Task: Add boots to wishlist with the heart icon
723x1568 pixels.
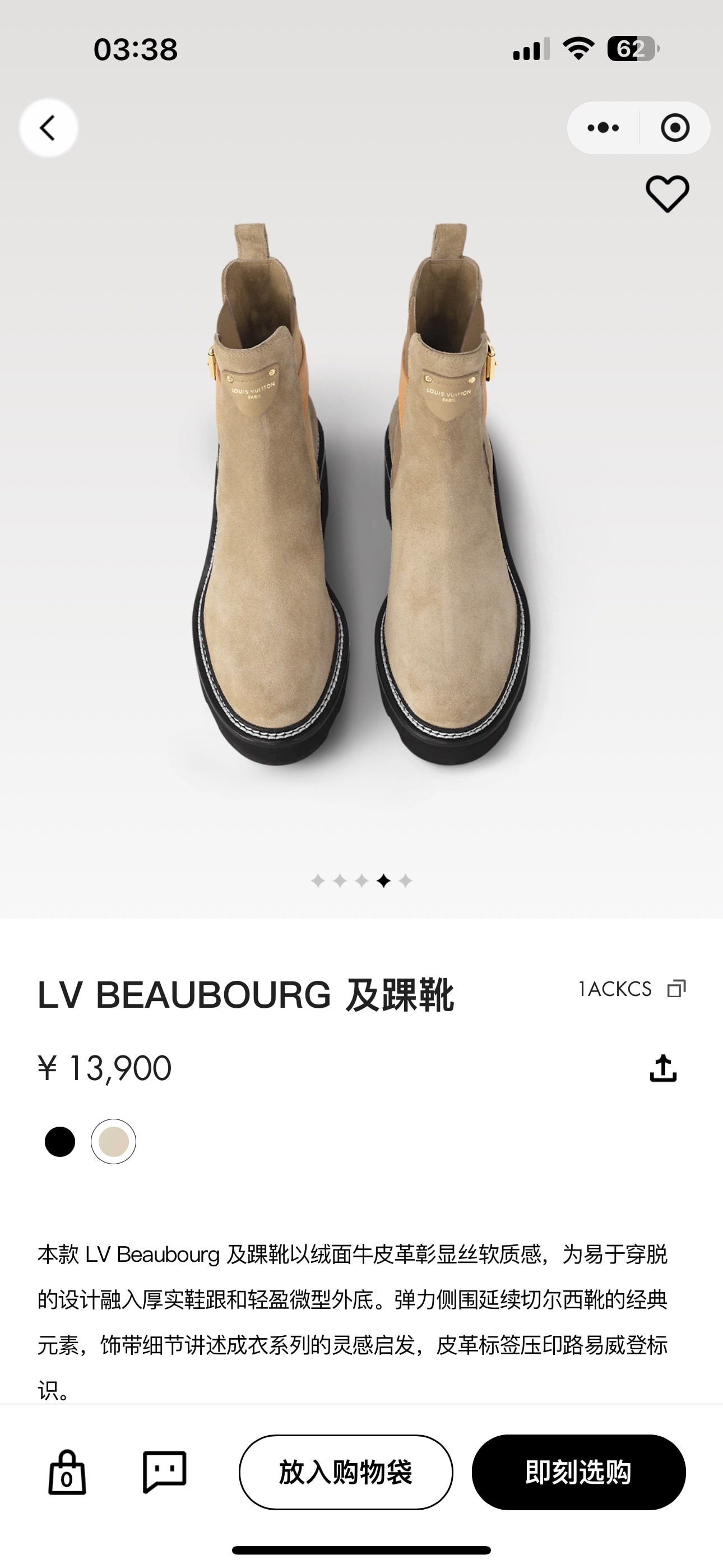Action: [667, 193]
